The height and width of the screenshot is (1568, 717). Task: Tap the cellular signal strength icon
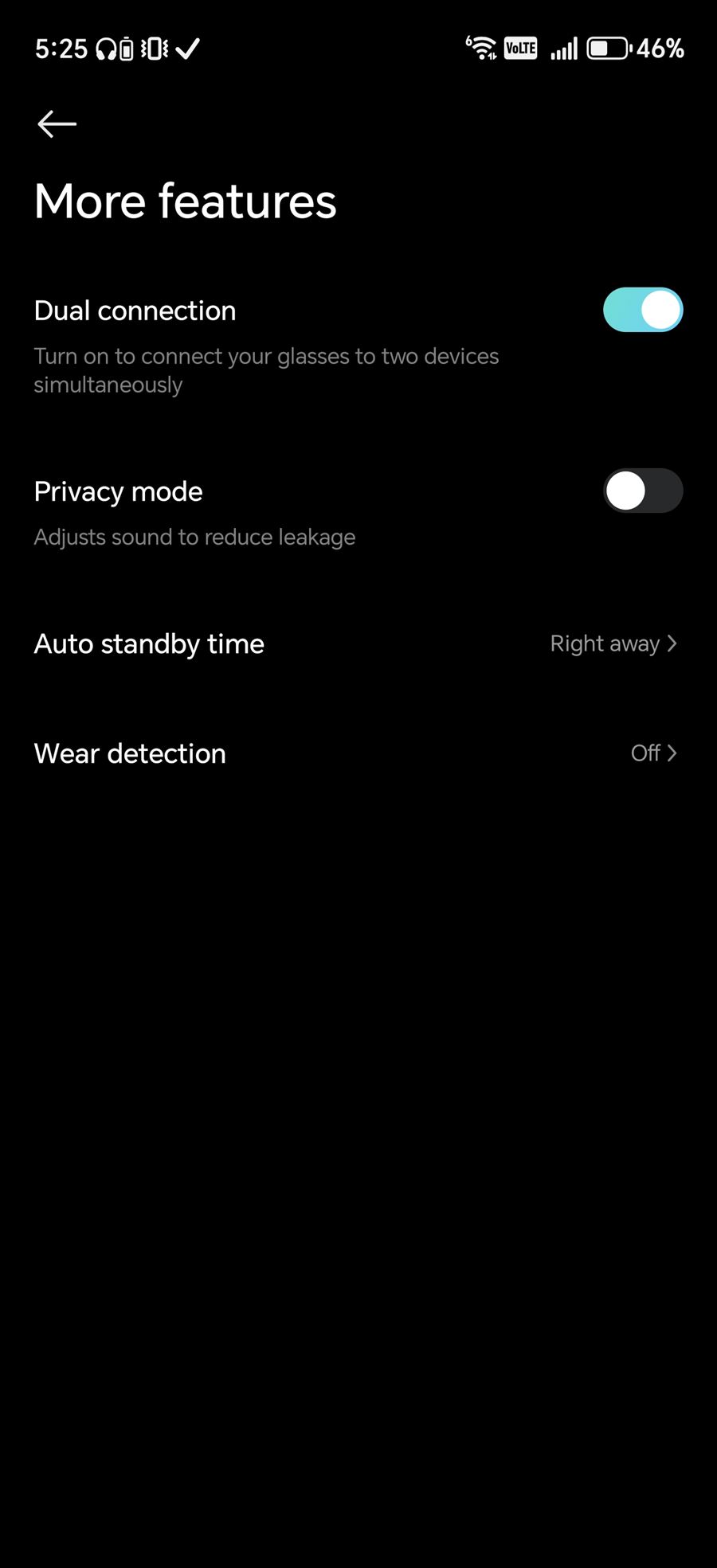coord(563,49)
